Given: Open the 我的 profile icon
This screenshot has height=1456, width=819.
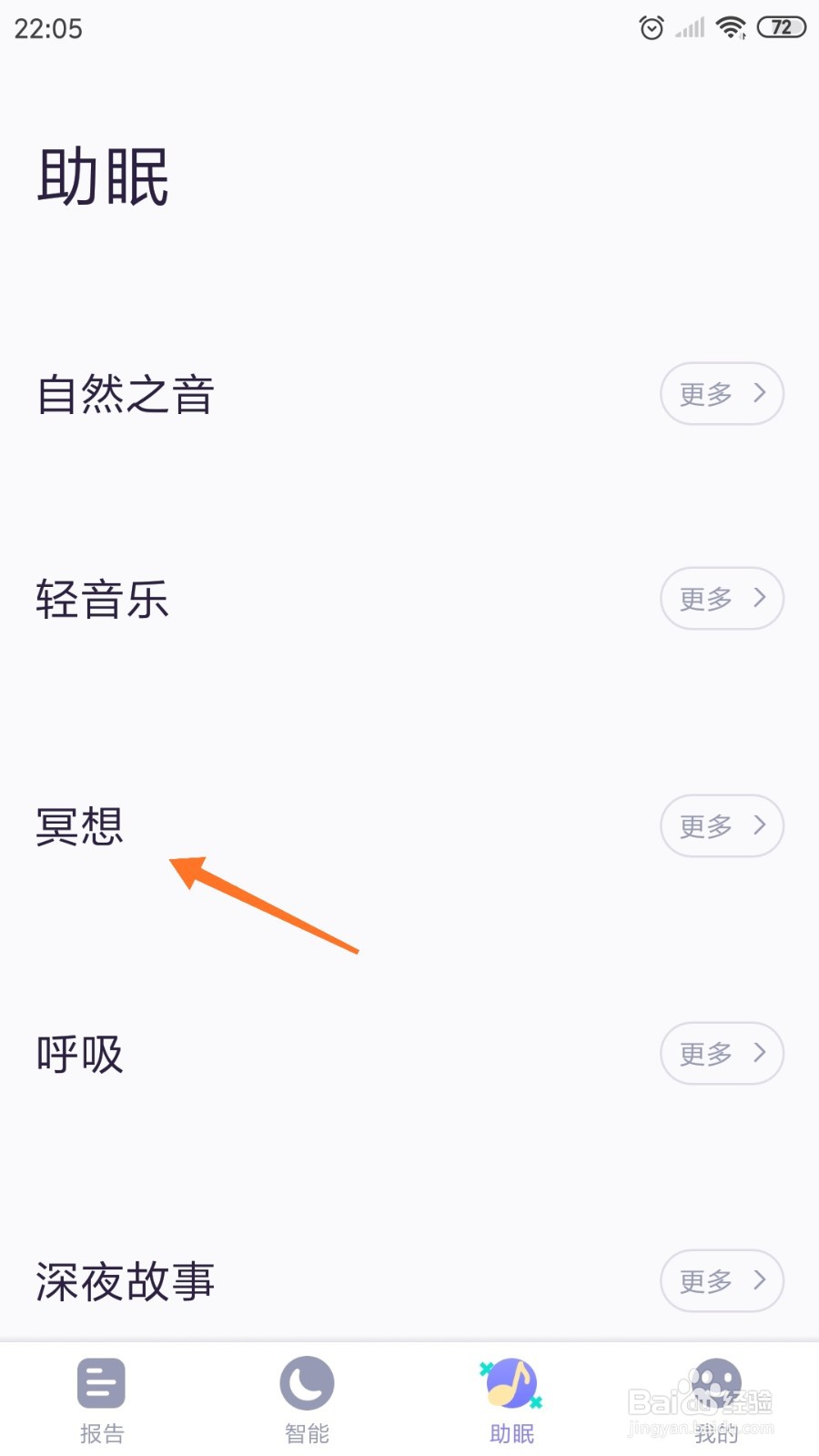Looking at the screenshot, I should tap(715, 1383).
